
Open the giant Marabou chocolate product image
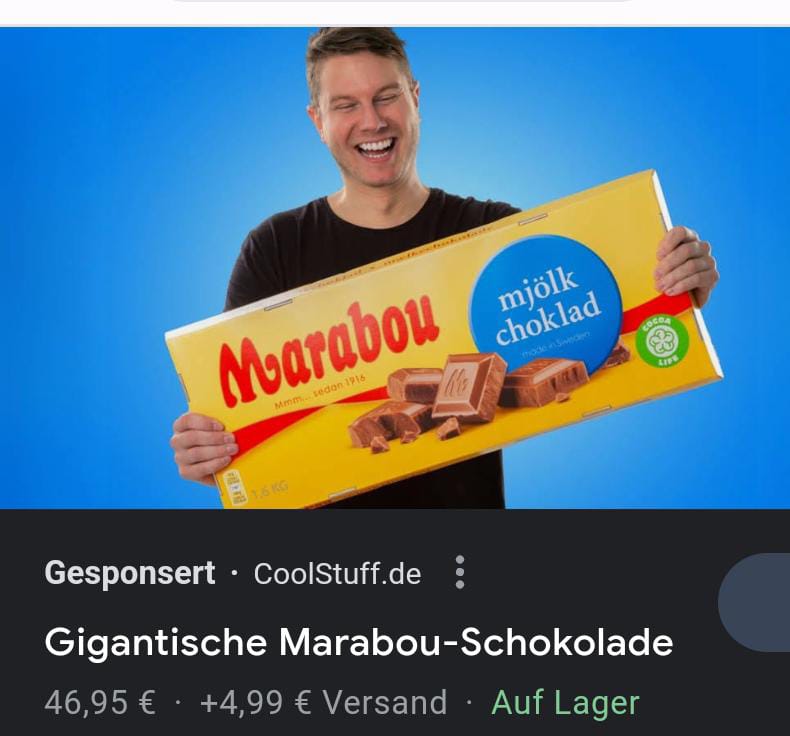(395, 270)
